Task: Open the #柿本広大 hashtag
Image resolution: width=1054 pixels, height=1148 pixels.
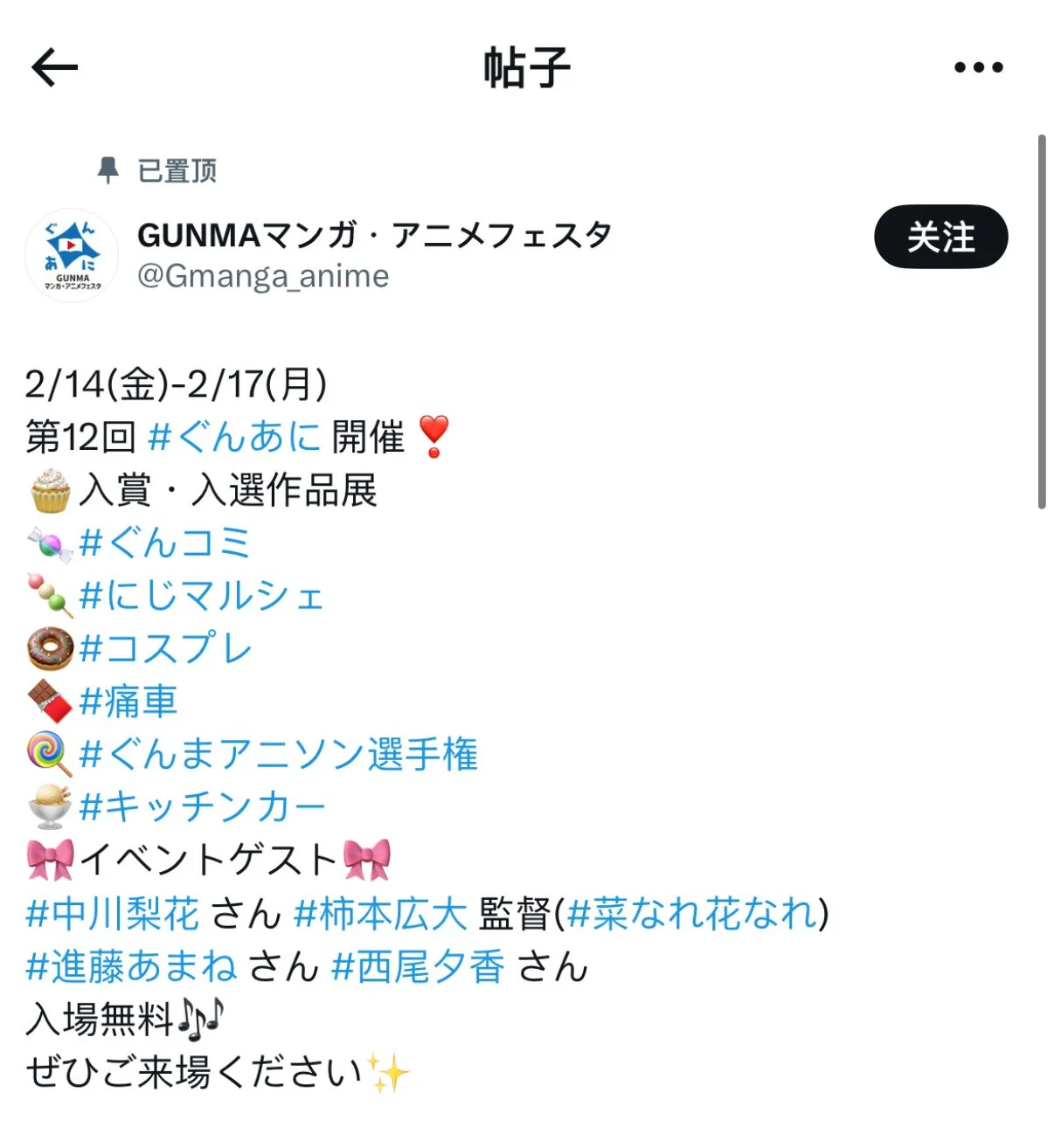Action: [x=381, y=914]
